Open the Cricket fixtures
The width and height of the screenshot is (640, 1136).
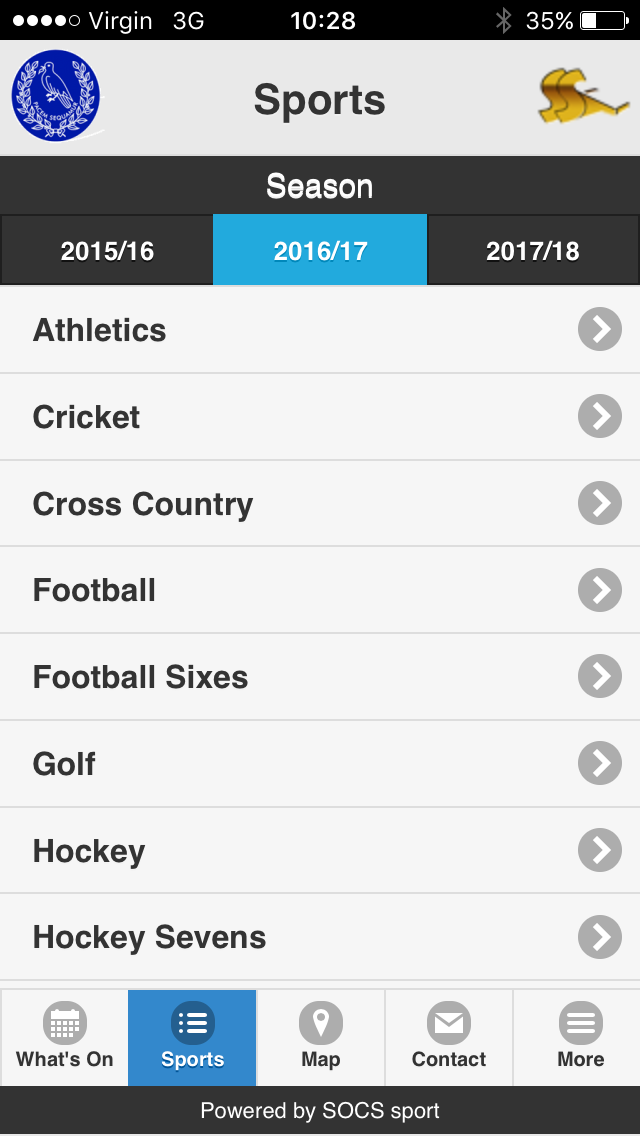(x=320, y=417)
